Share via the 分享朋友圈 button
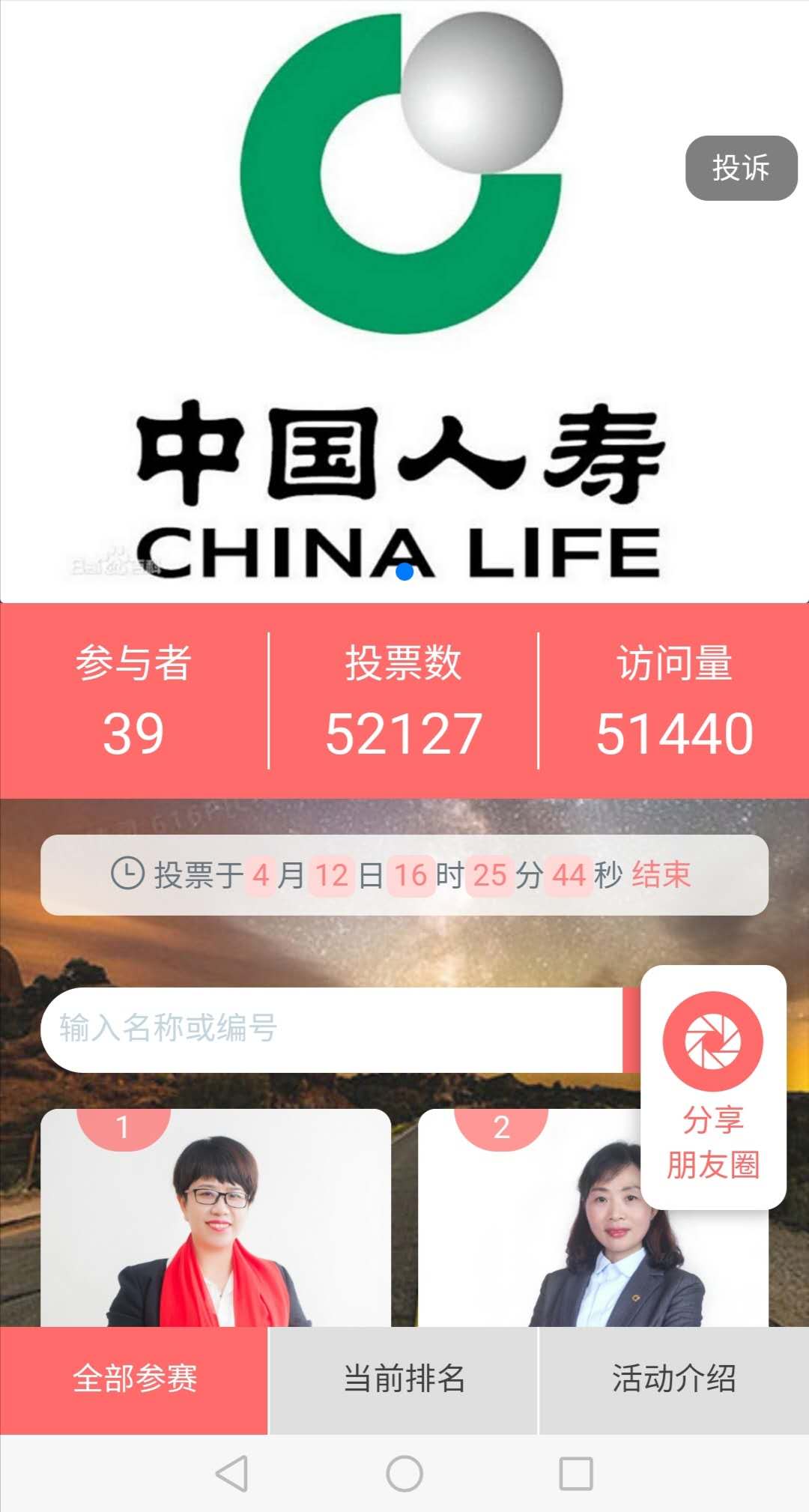809x1512 pixels. pos(713,1087)
